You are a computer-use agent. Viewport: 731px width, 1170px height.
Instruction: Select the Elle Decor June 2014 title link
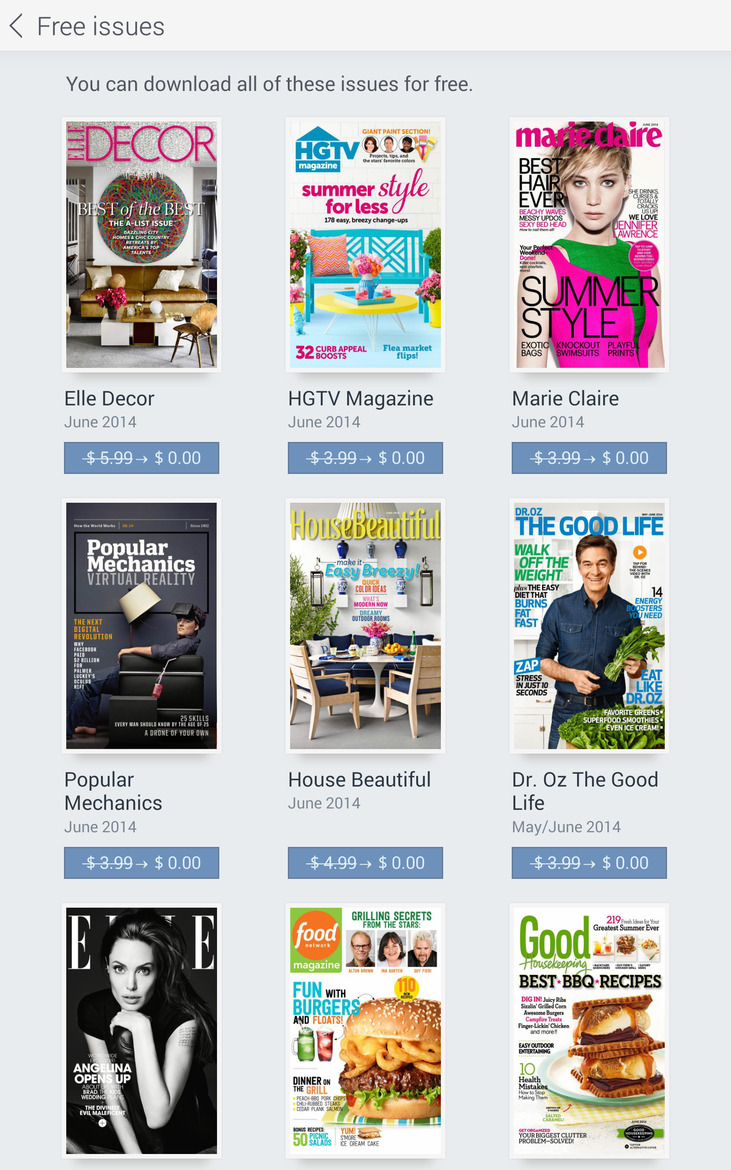coord(109,398)
